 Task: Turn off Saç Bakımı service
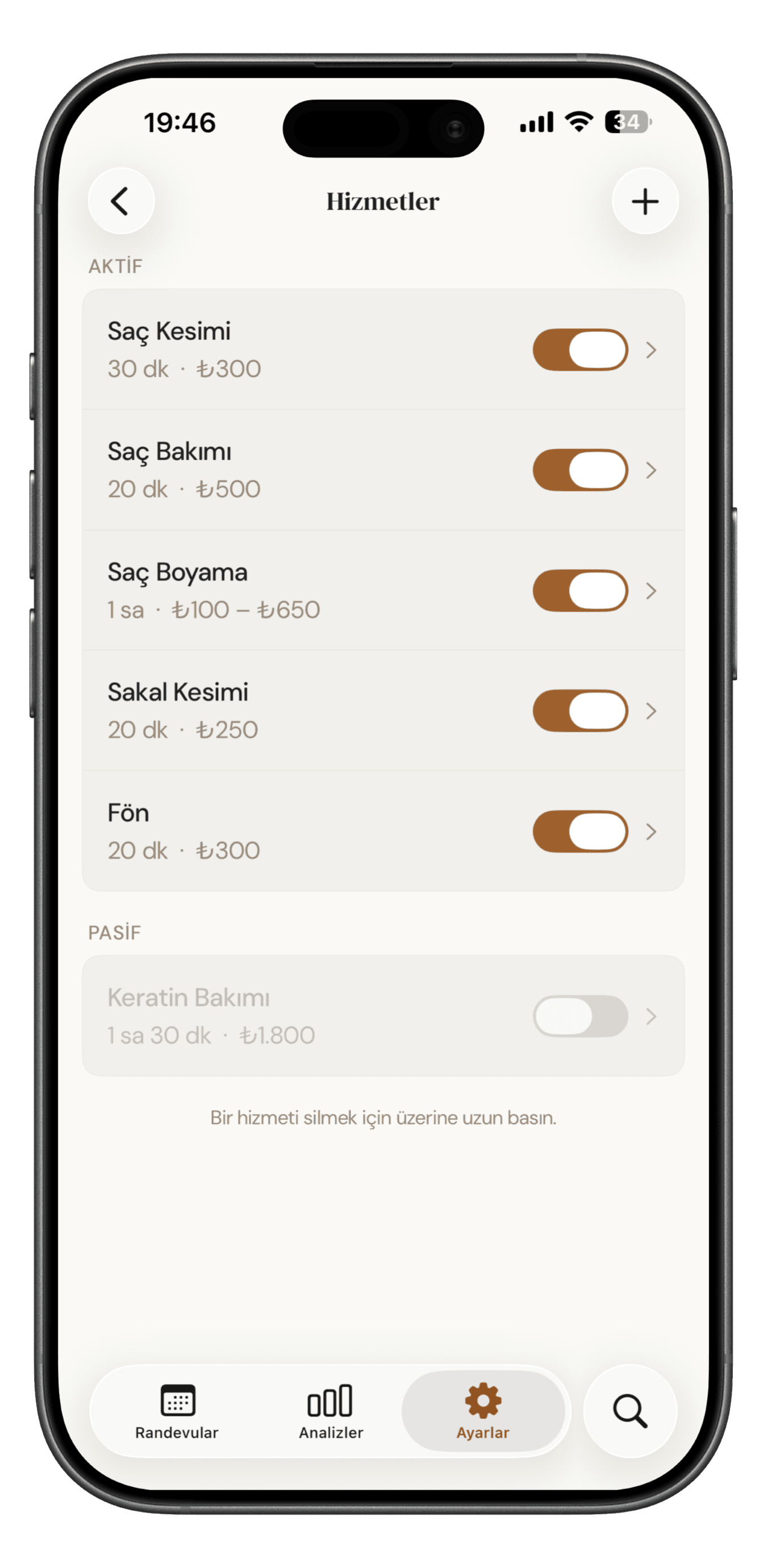point(580,470)
